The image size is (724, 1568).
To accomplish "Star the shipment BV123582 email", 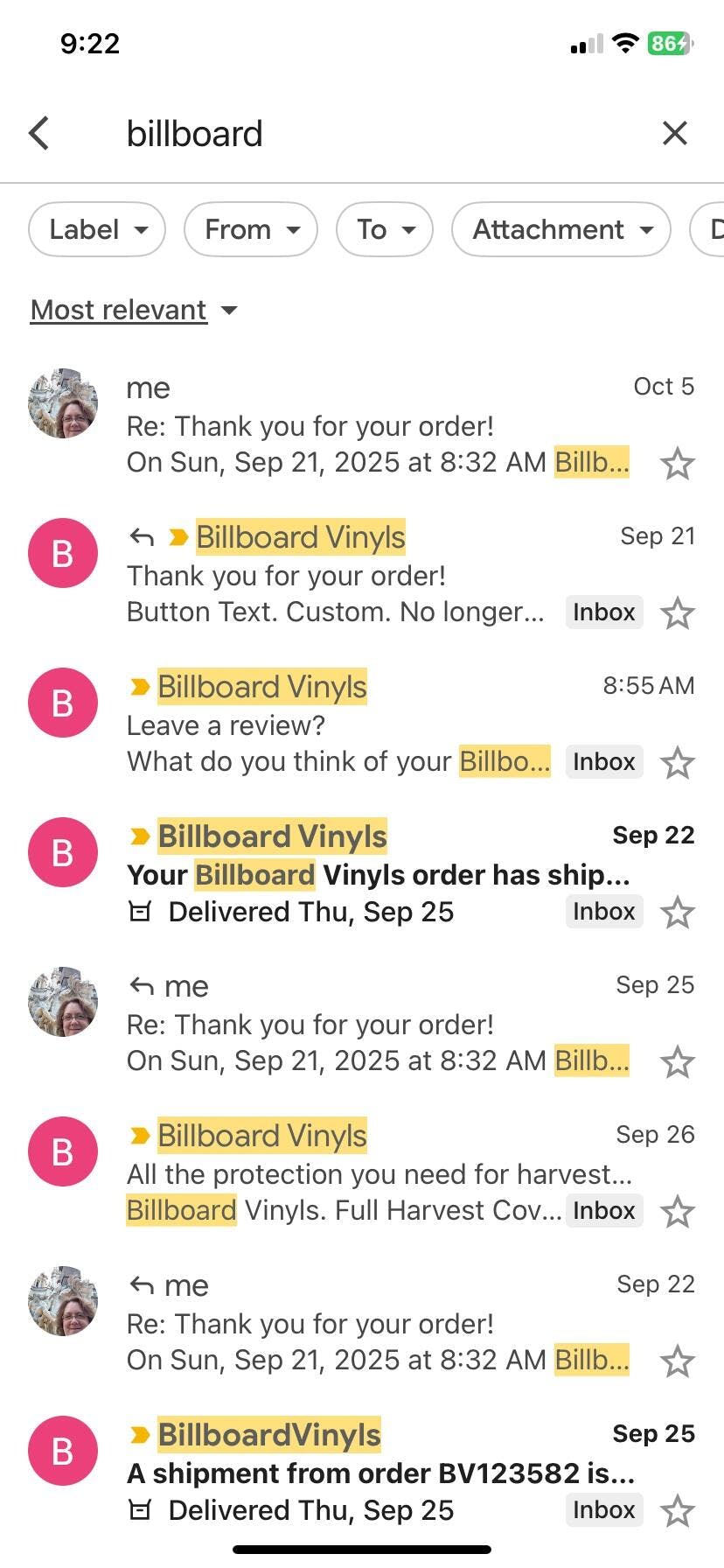I will pyautogui.click(x=677, y=1511).
